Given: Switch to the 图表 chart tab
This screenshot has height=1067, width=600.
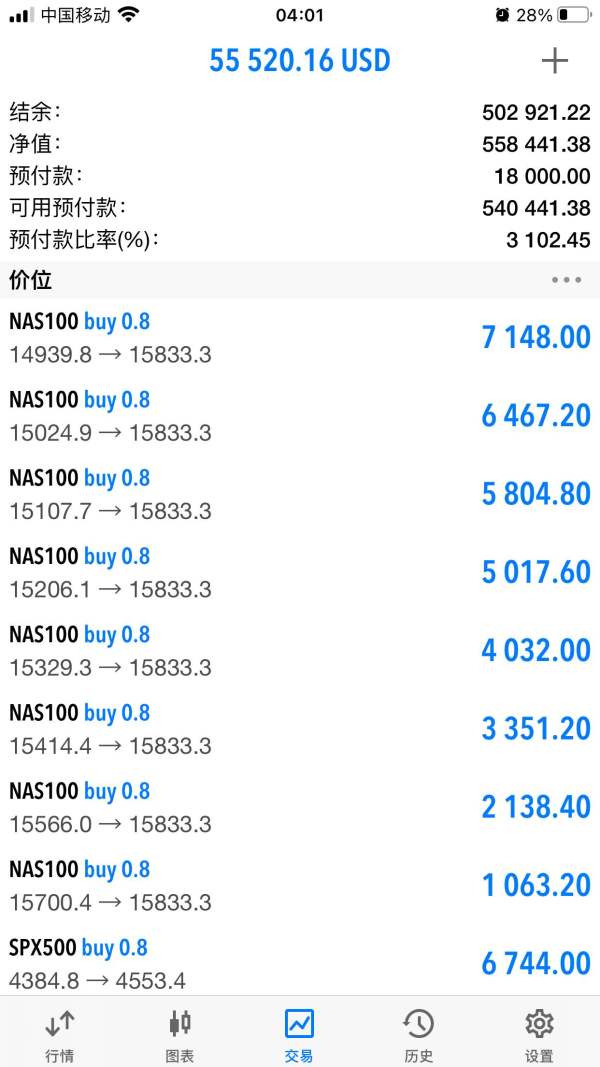Looking at the screenshot, I should pyautogui.click(x=180, y=1034).
